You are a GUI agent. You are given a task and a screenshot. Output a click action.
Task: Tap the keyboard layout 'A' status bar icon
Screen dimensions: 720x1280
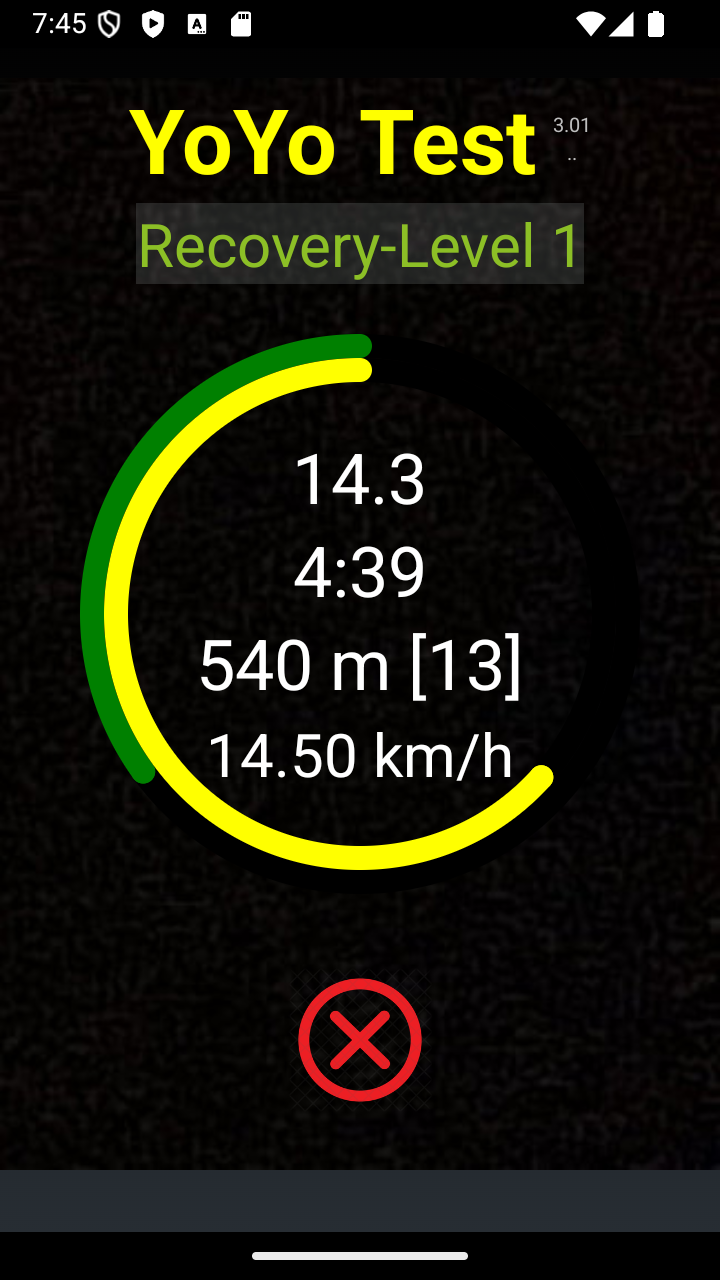[196, 24]
